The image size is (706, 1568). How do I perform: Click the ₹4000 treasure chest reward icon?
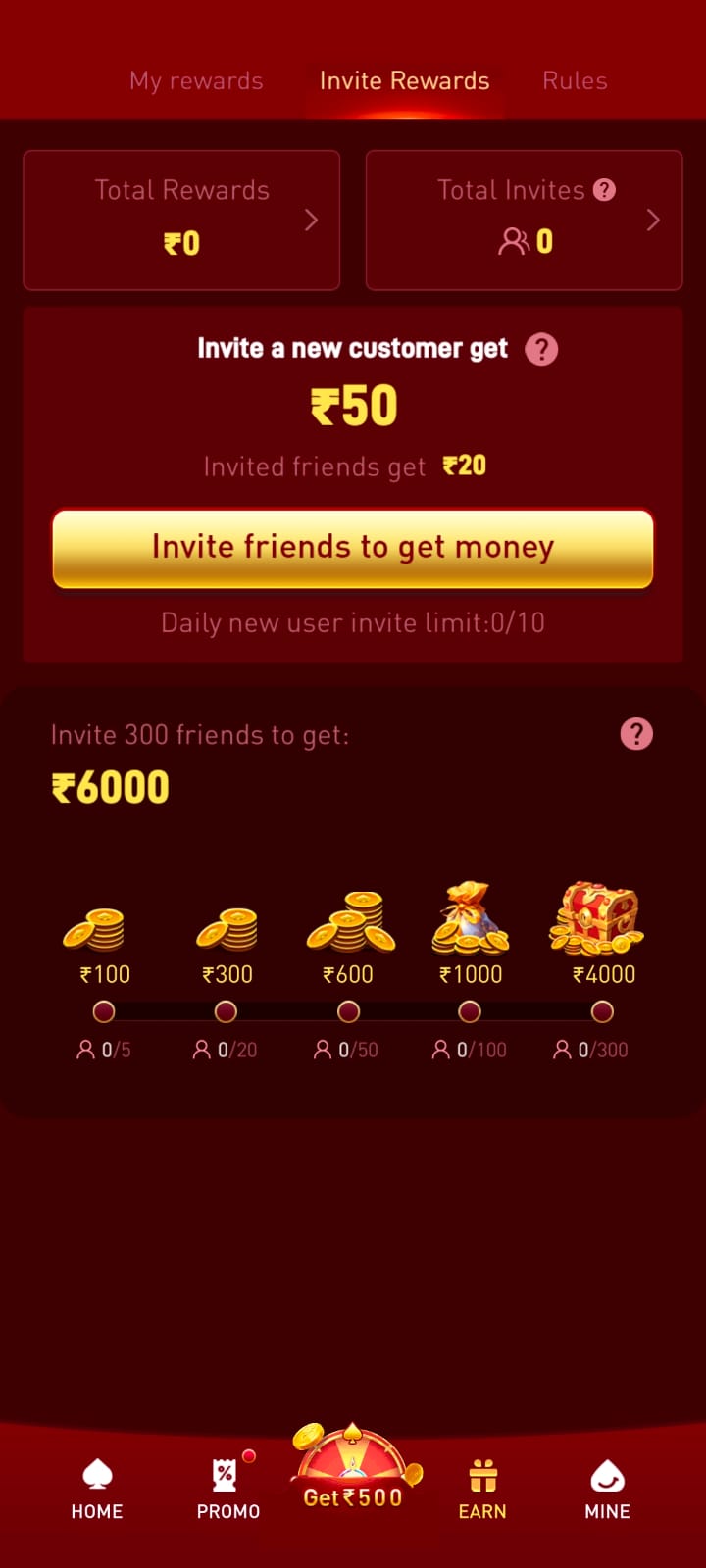pyautogui.click(x=596, y=919)
